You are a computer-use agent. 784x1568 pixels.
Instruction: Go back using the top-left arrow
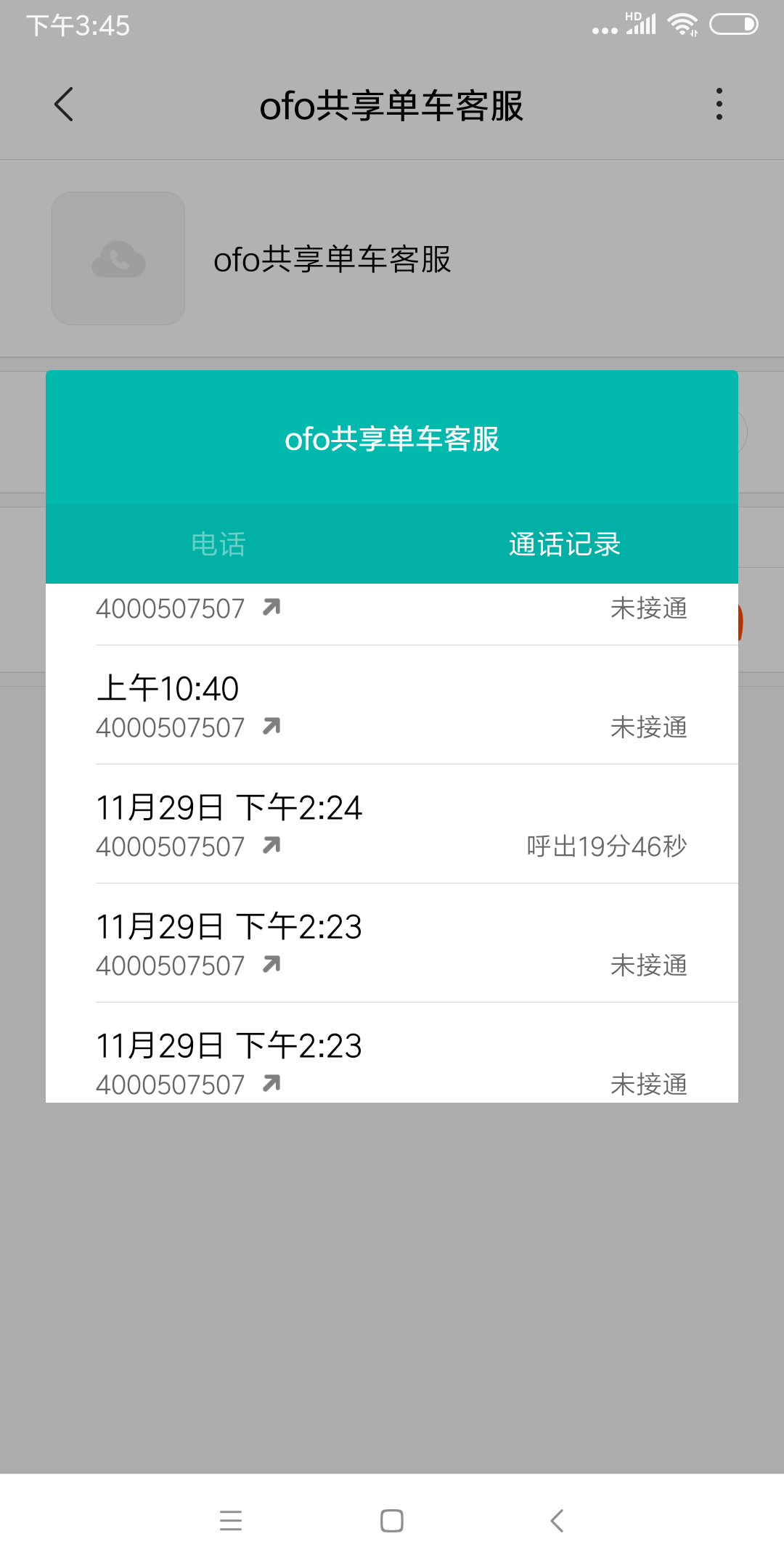tap(64, 105)
